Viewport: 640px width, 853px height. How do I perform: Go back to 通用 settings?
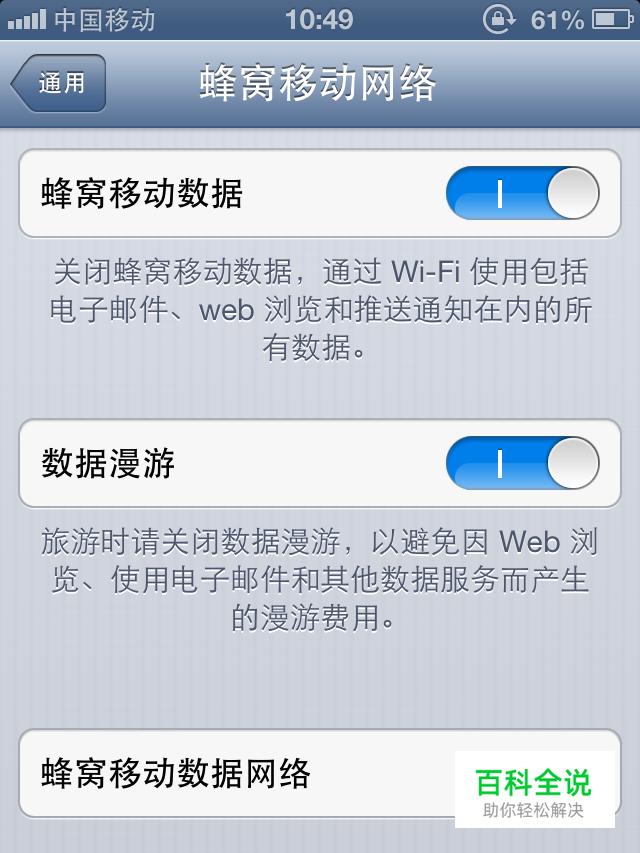(x=59, y=83)
